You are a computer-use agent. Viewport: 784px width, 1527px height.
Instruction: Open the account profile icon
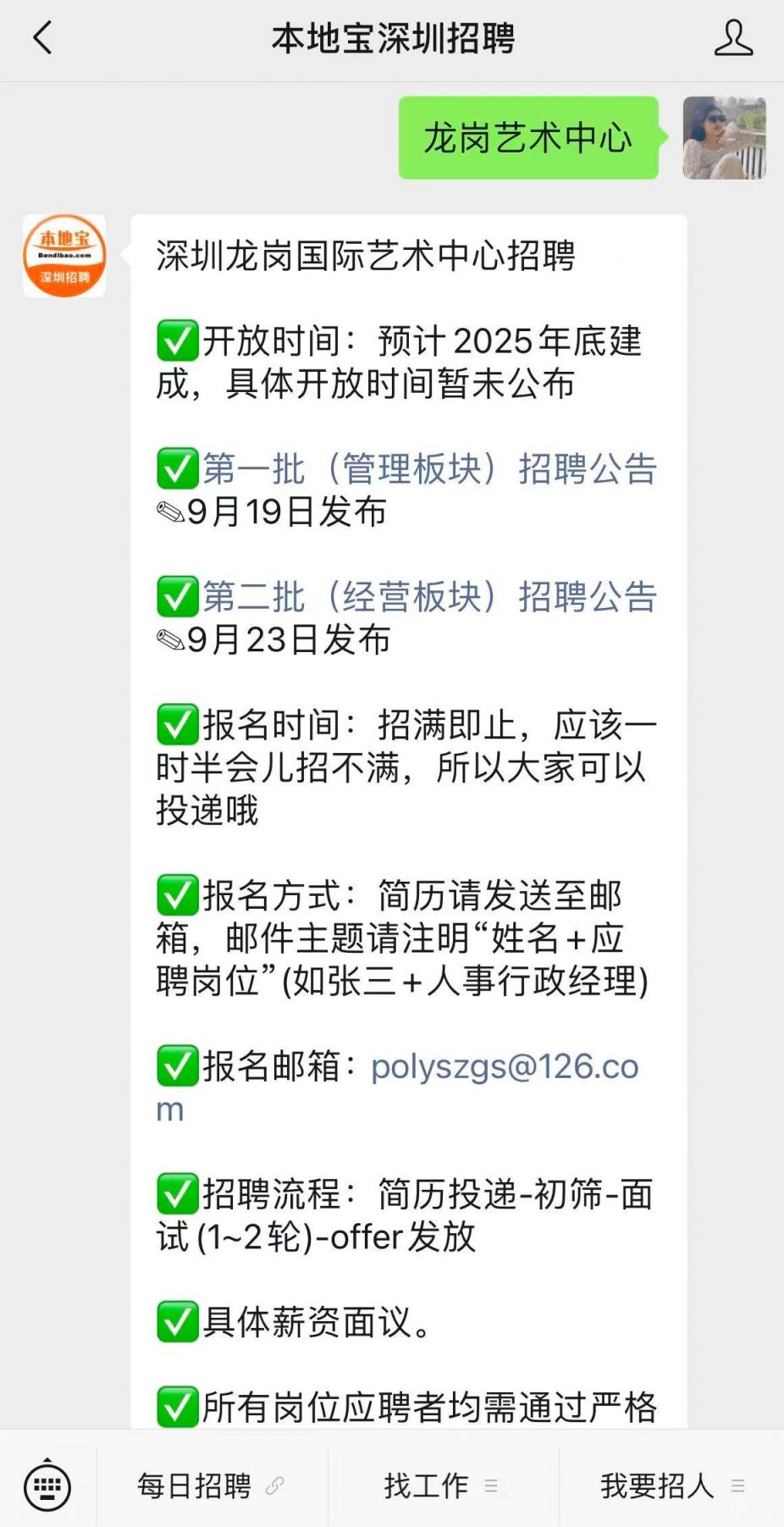coord(733,38)
